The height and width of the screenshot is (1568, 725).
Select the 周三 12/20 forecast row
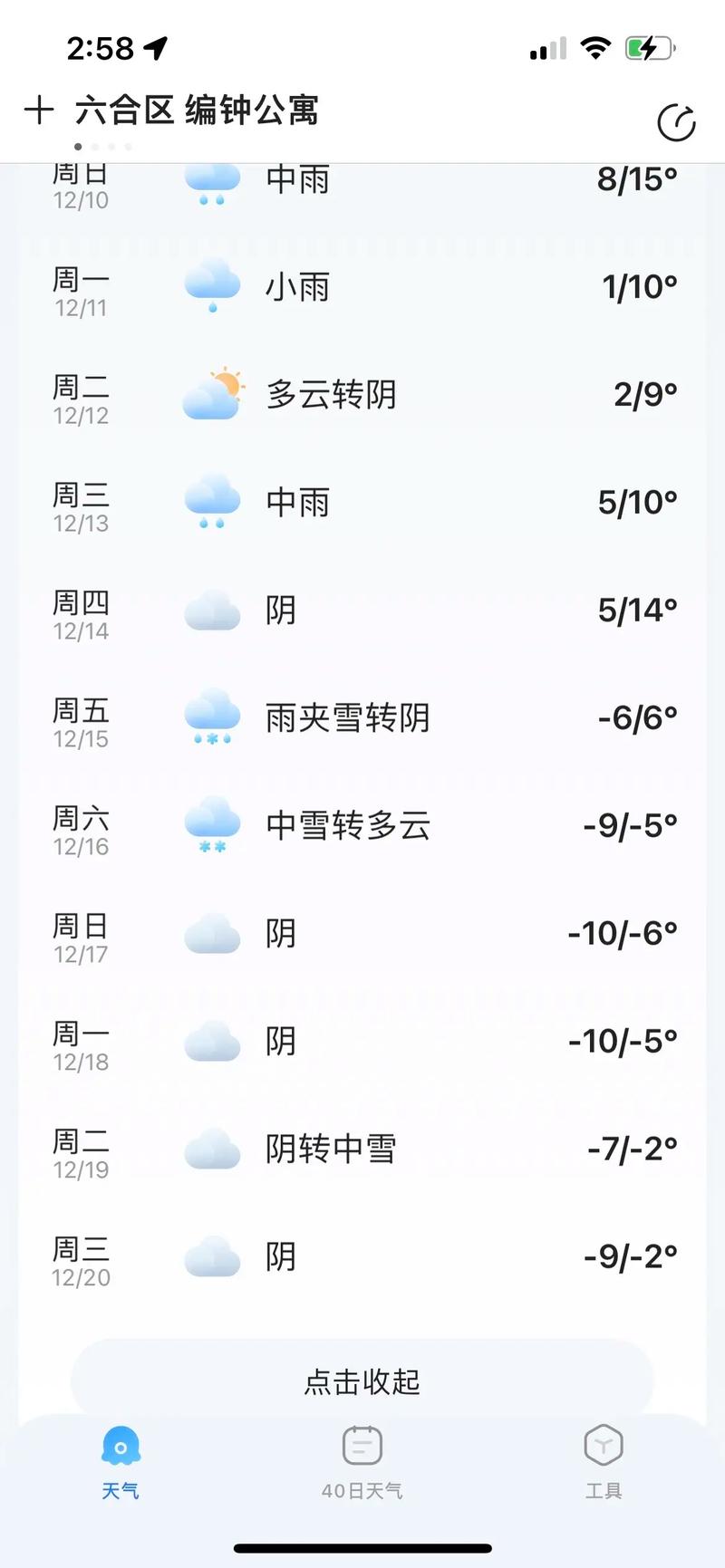click(x=362, y=1255)
